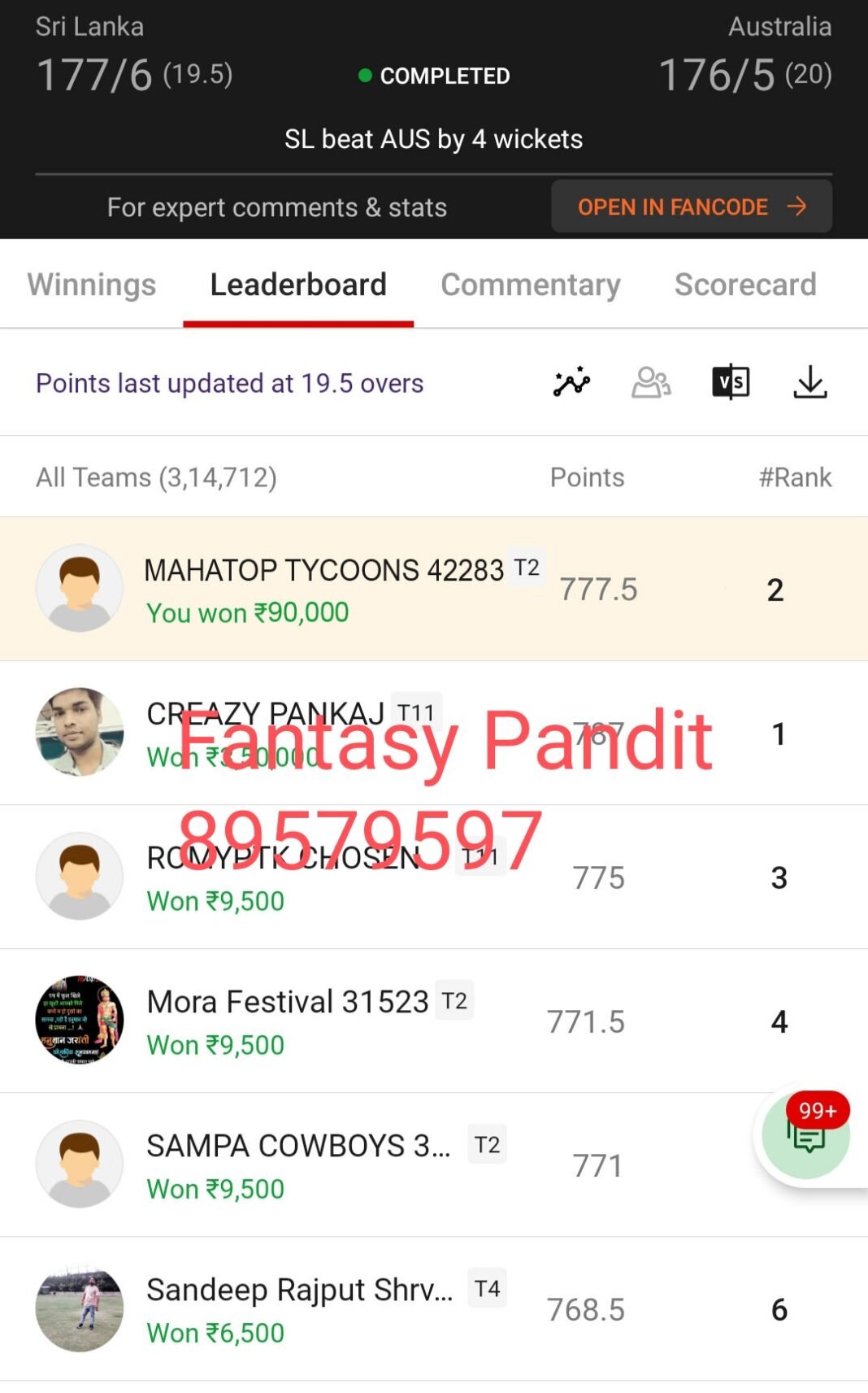This screenshot has height=1393, width=868.
Task: Tap the compare teams VS icon
Action: click(x=731, y=381)
